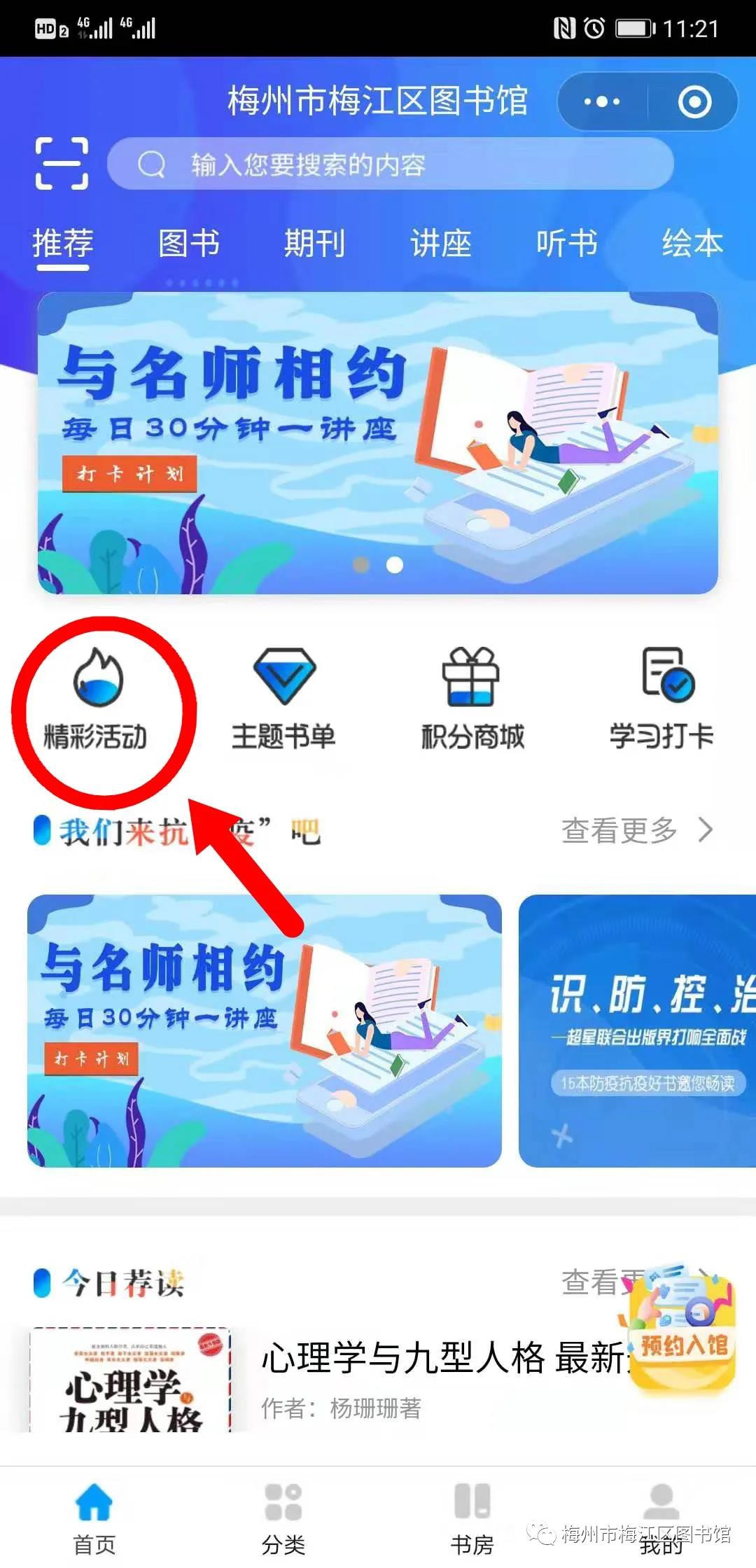This screenshot has height=1568, width=756.
Task: Close the mini program via circle icon
Action: pos(694,102)
